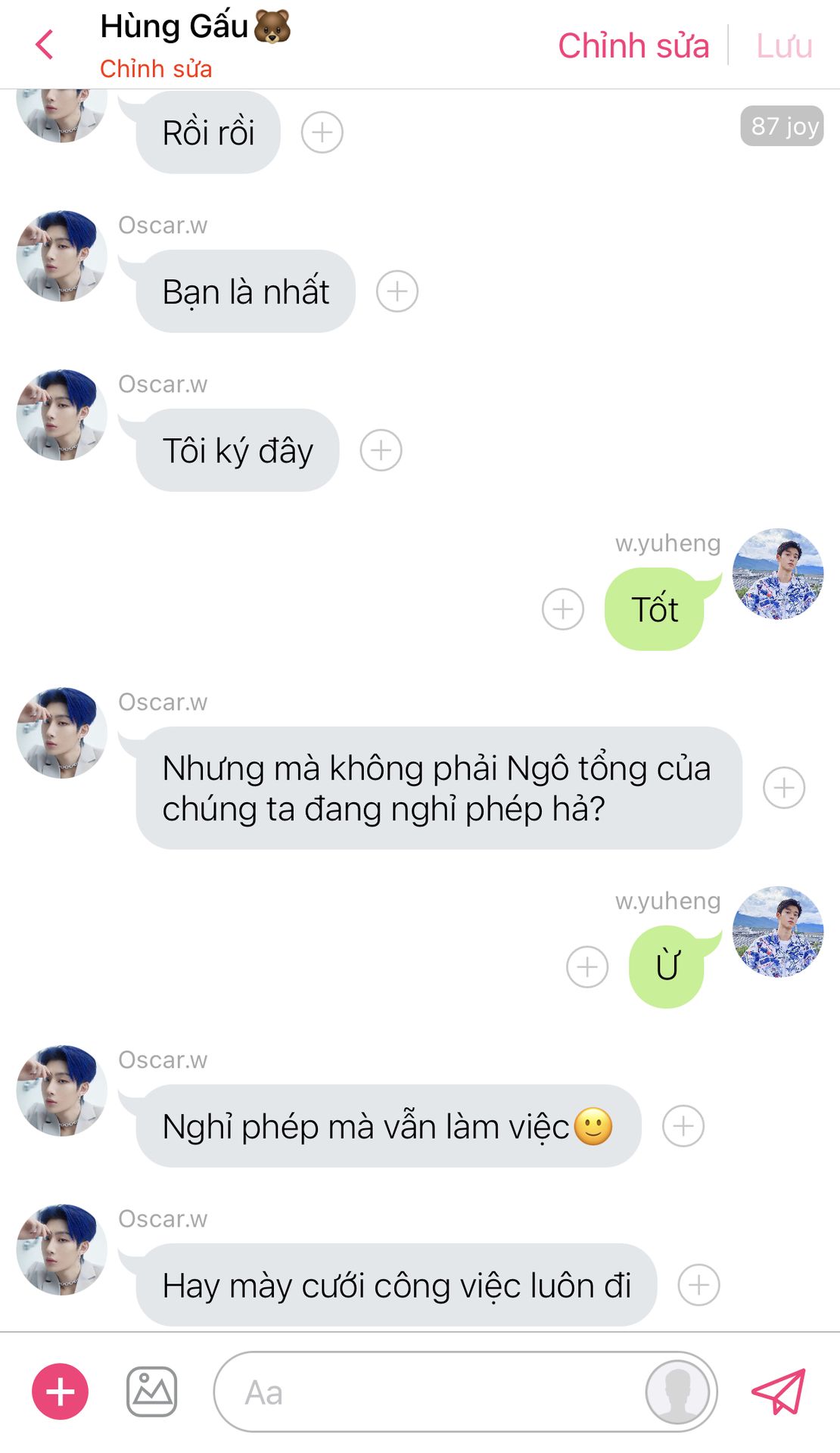Tap plus next to "Hay mày cưới công việc"
The image size is (840, 1453).
click(698, 1285)
